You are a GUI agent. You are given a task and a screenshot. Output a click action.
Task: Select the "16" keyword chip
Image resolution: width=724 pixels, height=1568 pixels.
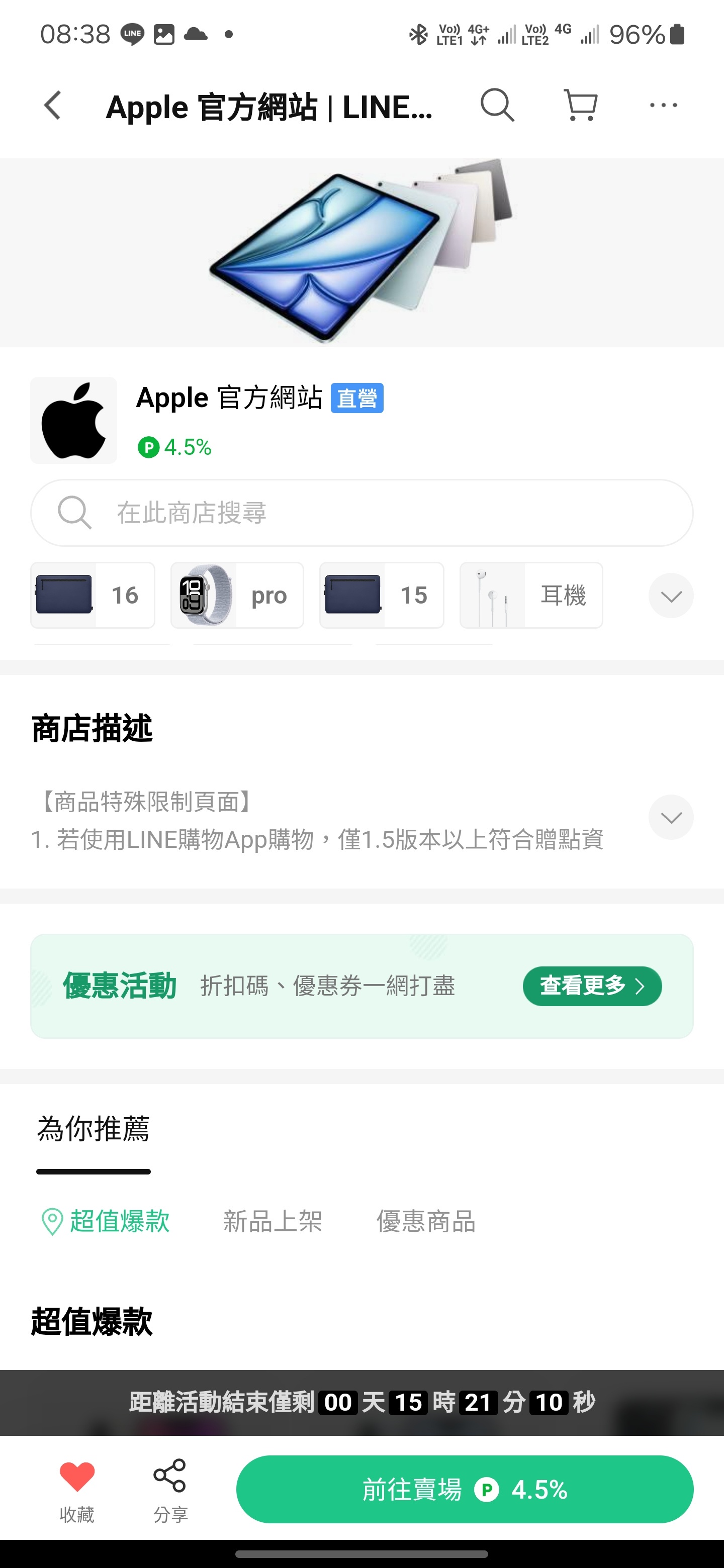pos(93,596)
